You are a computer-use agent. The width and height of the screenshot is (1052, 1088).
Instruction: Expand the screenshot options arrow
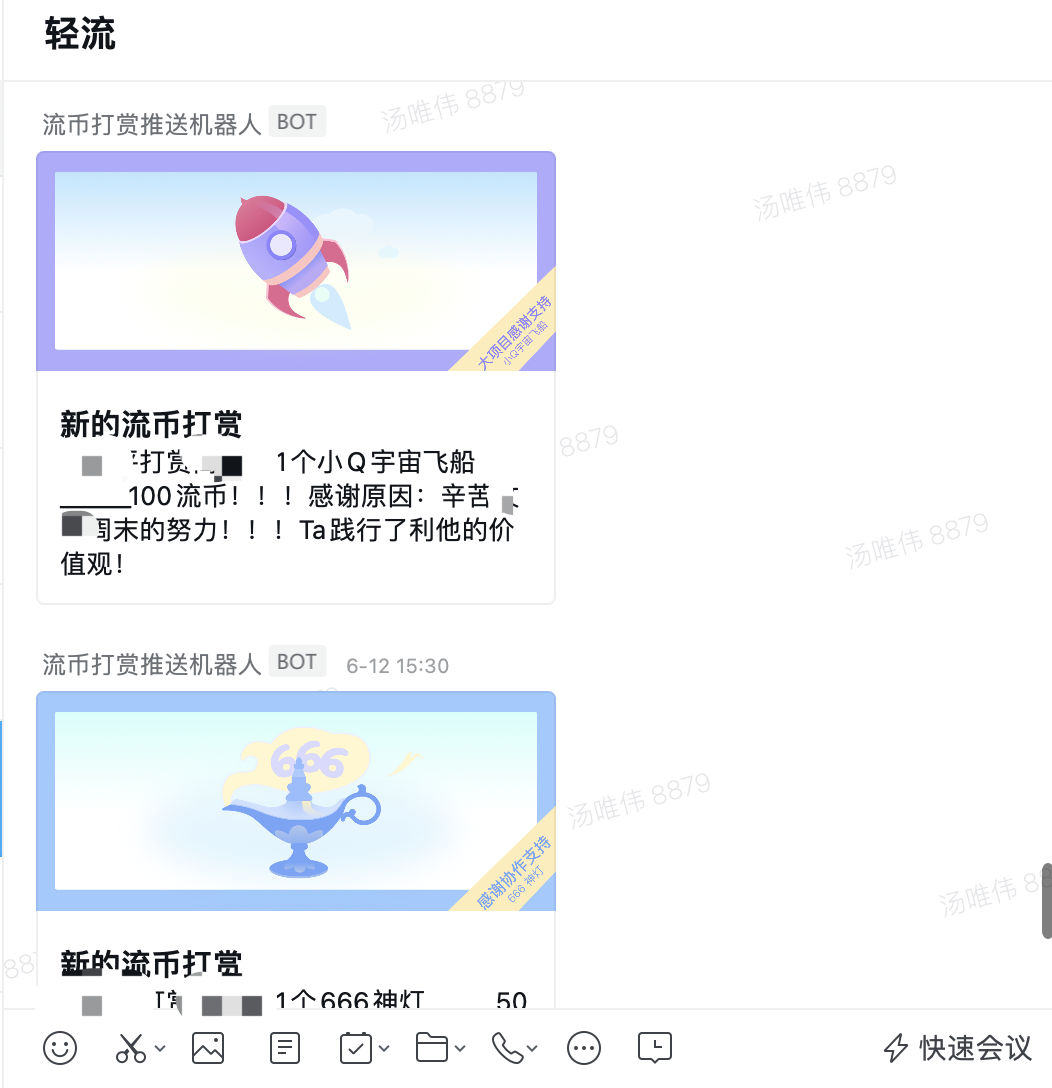click(x=160, y=1048)
